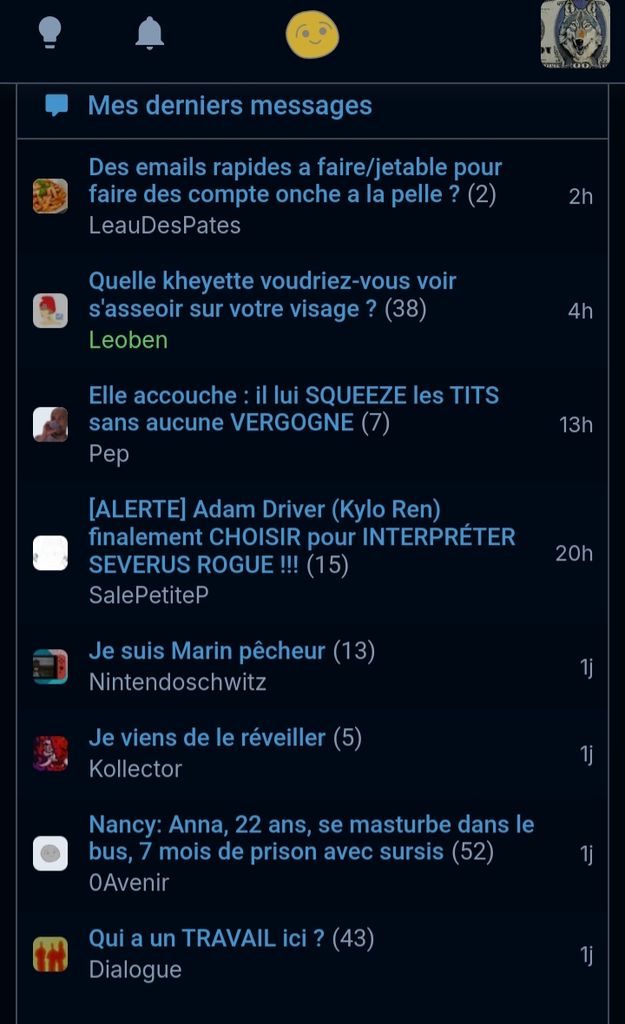View Kollector's user profile
Screen dimensions: 625x1024
tap(135, 769)
